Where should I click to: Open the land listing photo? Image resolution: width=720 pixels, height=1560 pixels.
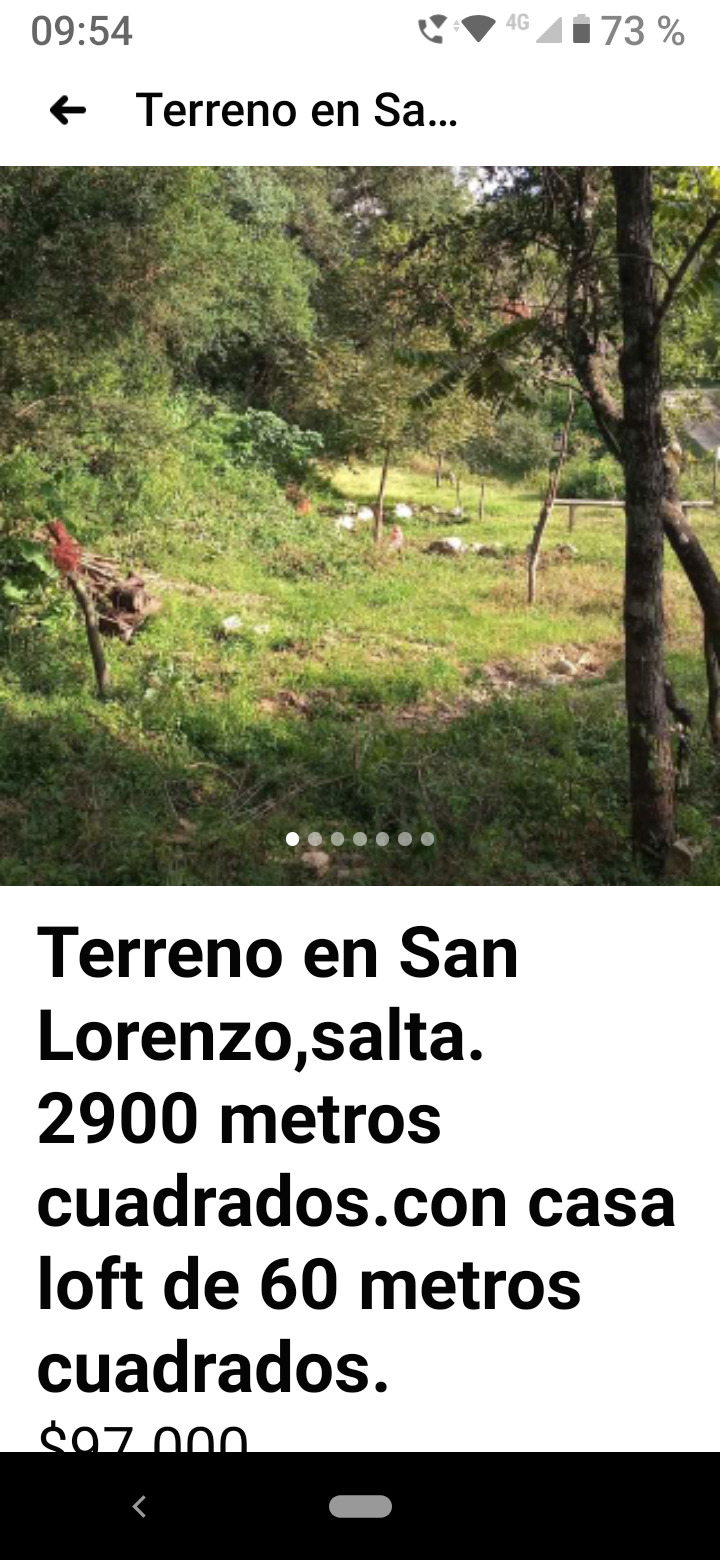pos(360,525)
